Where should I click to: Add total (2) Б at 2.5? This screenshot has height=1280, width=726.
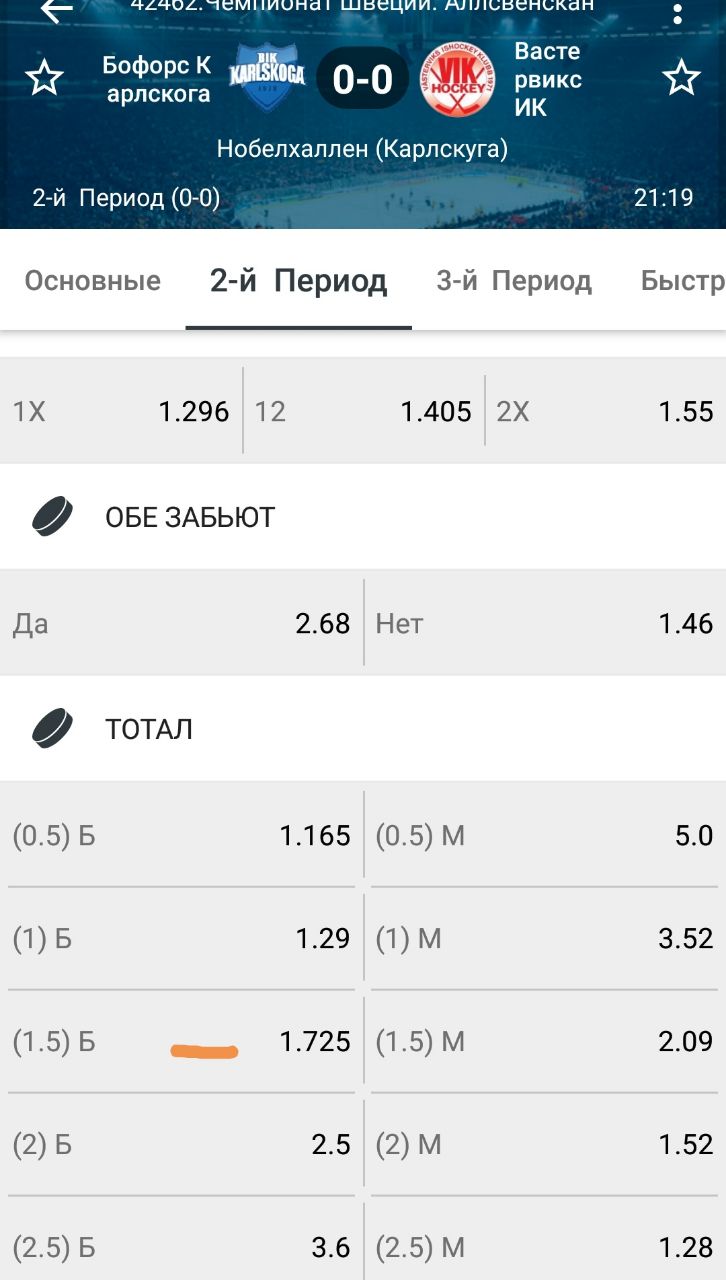(x=181, y=1144)
